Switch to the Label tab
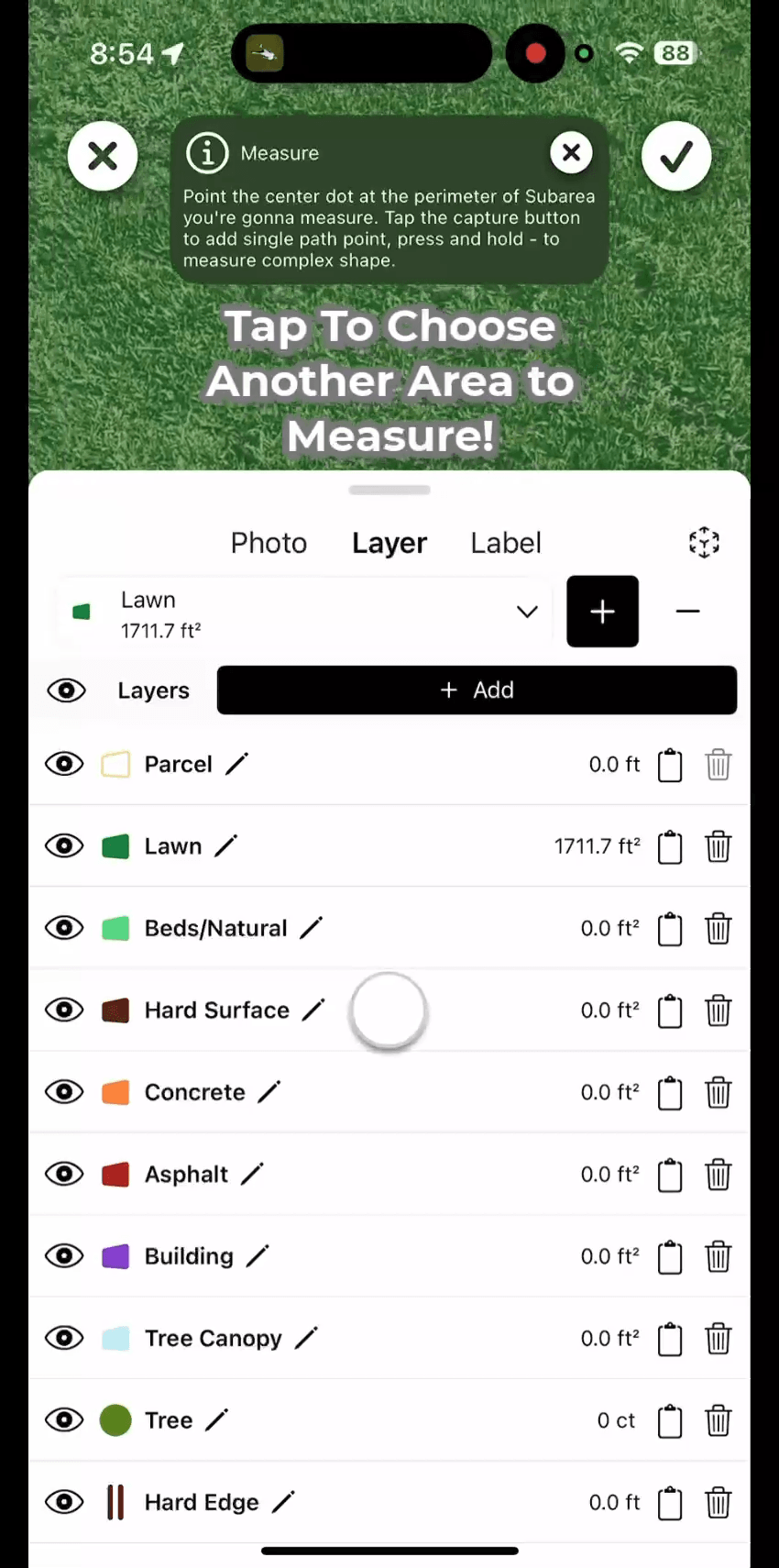 (x=506, y=543)
